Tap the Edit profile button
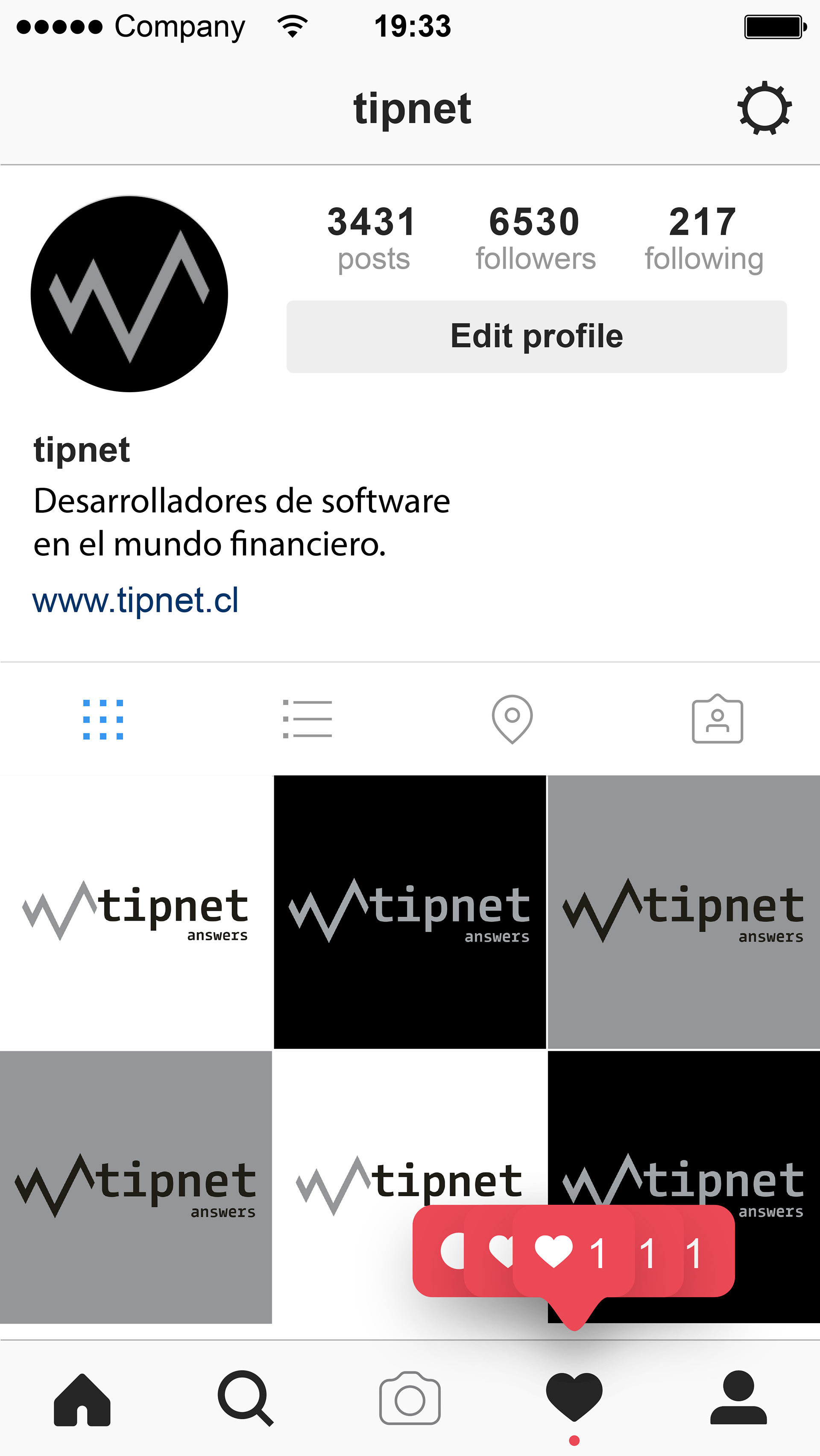 (536, 336)
